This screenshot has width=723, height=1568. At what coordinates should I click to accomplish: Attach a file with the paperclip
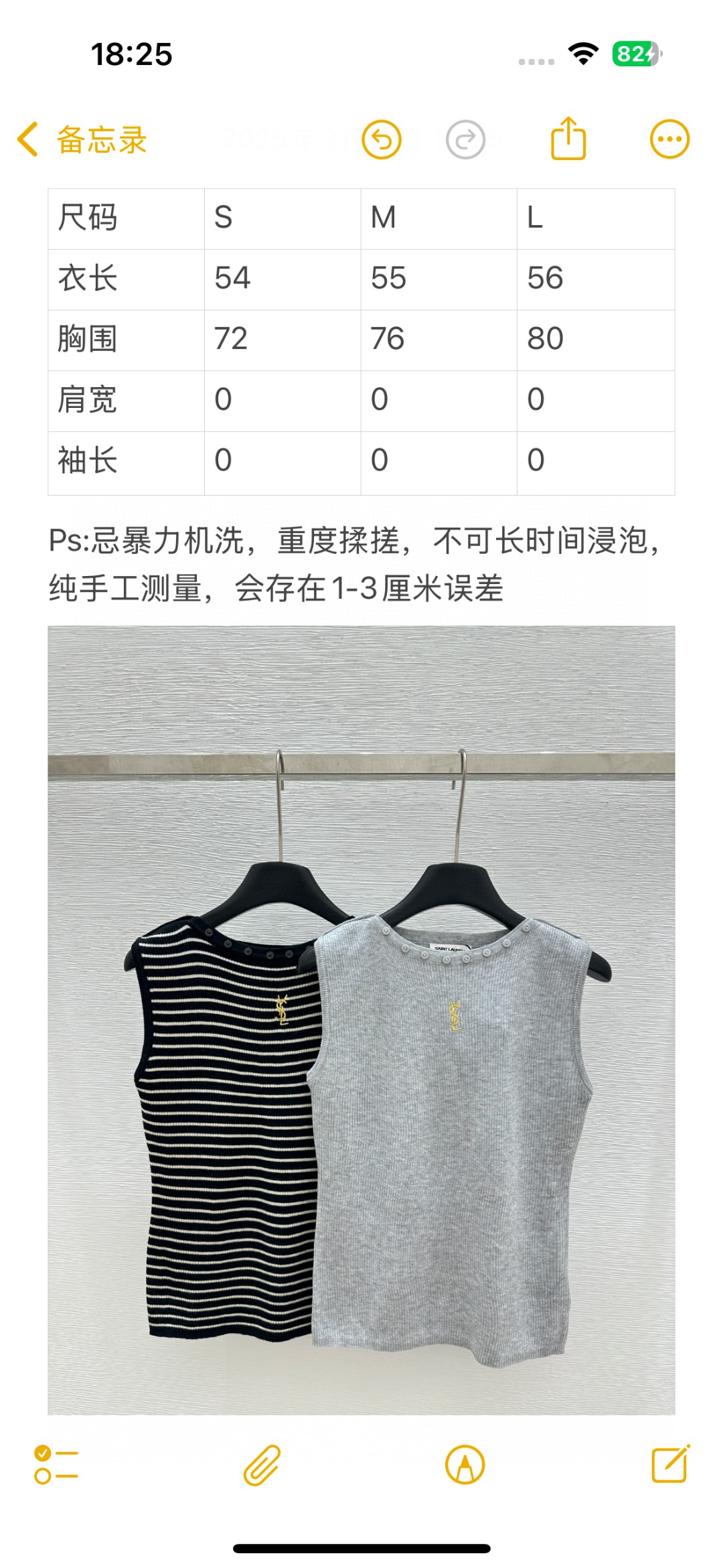pos(262,1465)
